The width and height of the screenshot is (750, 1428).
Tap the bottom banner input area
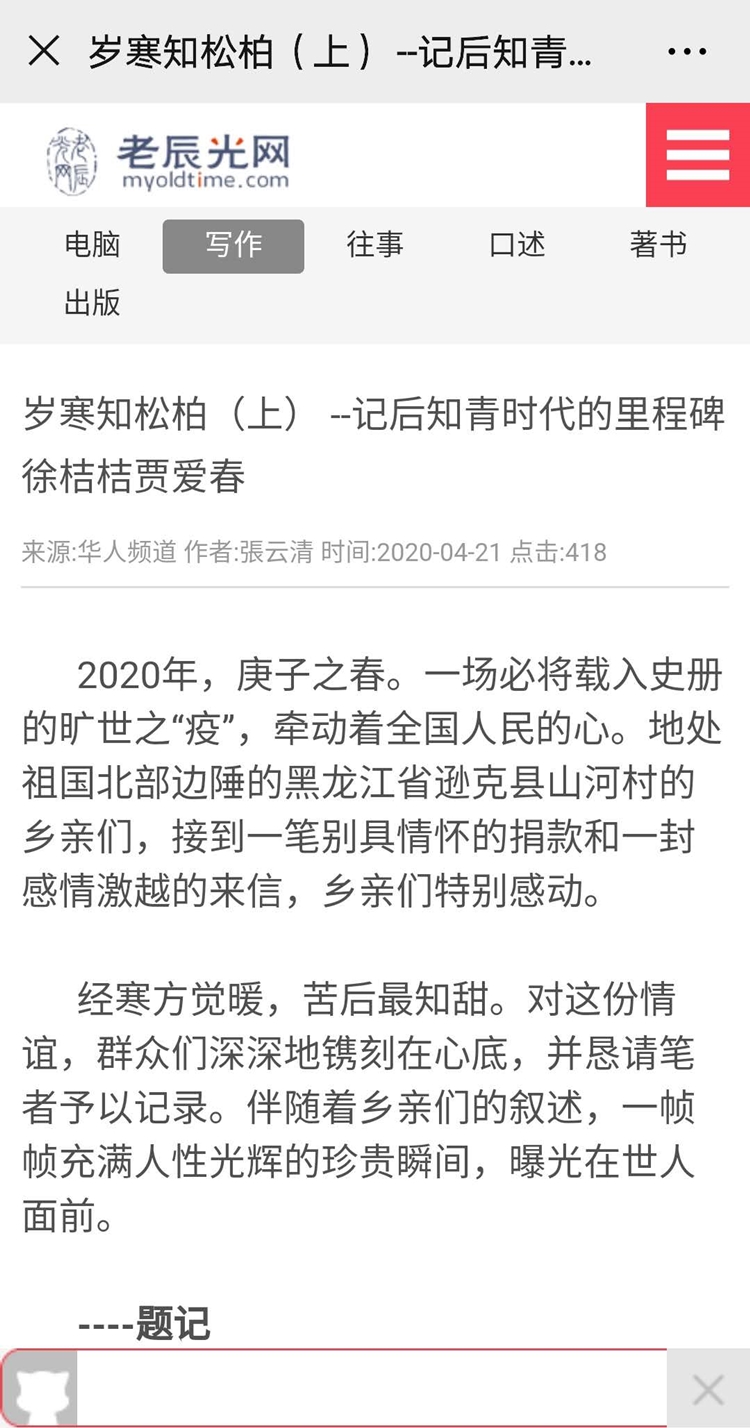coord(371,1388)
